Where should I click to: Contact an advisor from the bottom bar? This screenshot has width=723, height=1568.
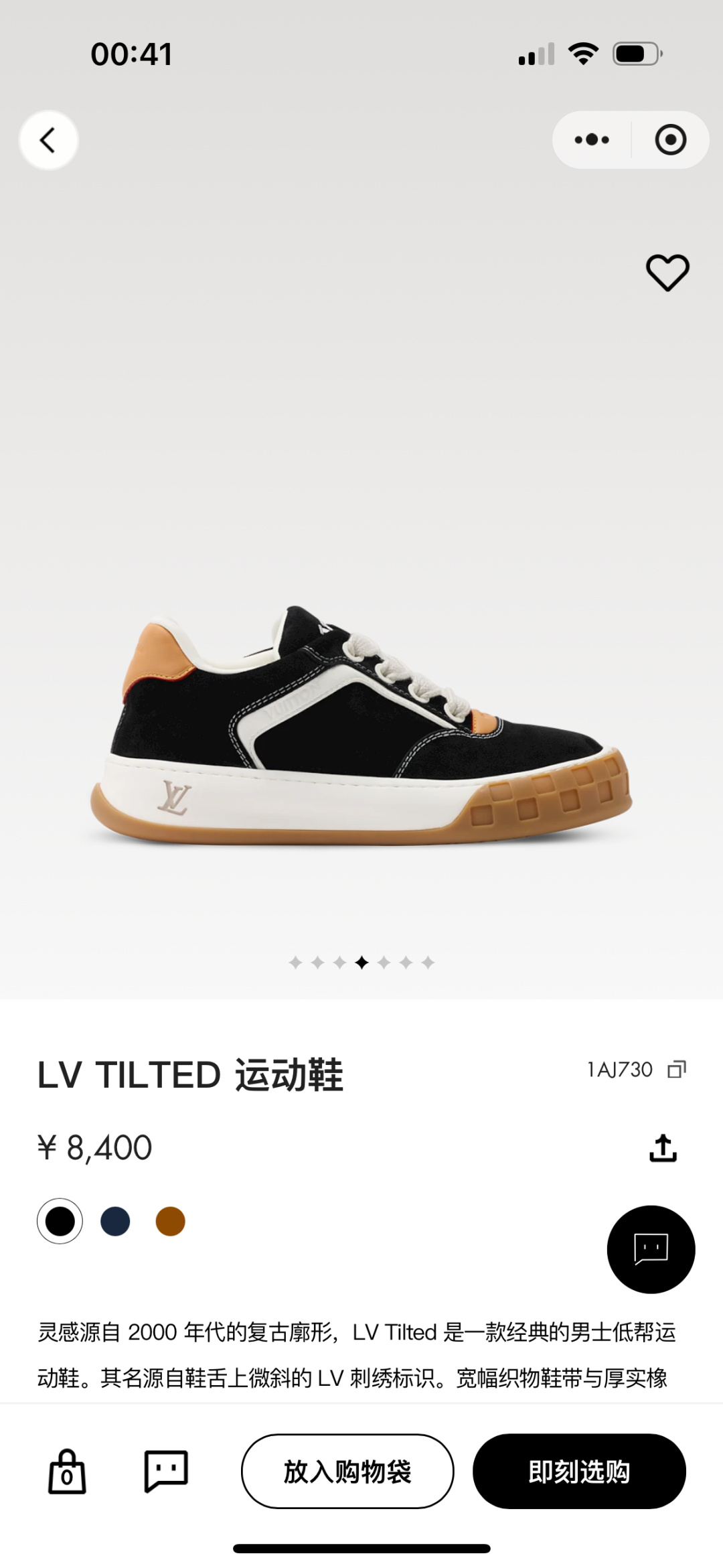pyautogui.click(x=166, y=1472)
